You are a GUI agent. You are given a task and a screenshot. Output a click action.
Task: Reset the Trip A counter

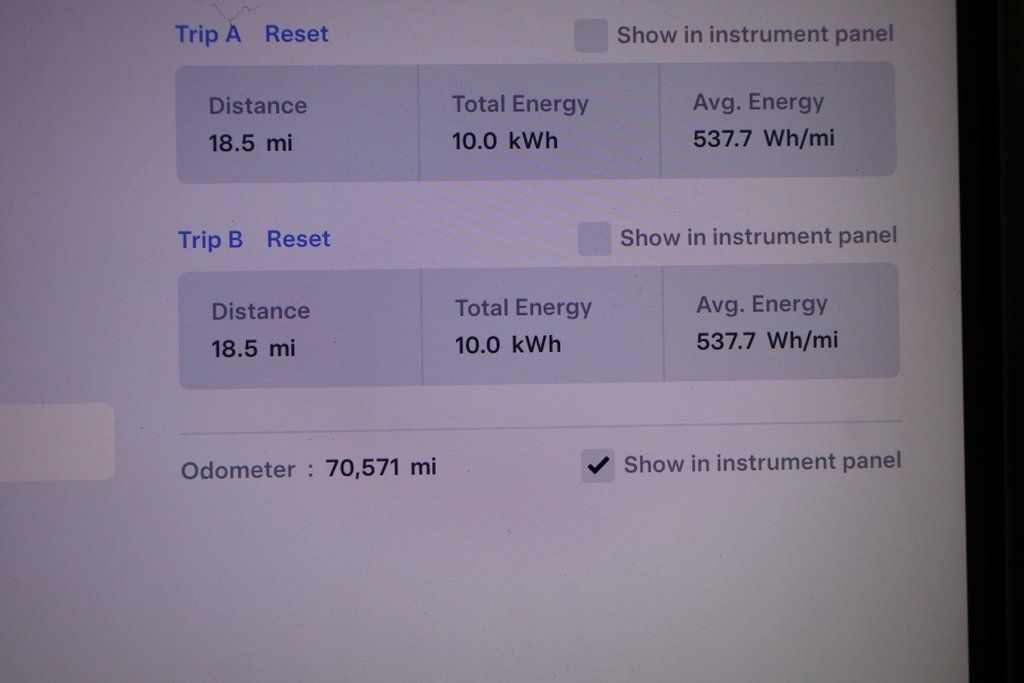(x=296, y=34)
